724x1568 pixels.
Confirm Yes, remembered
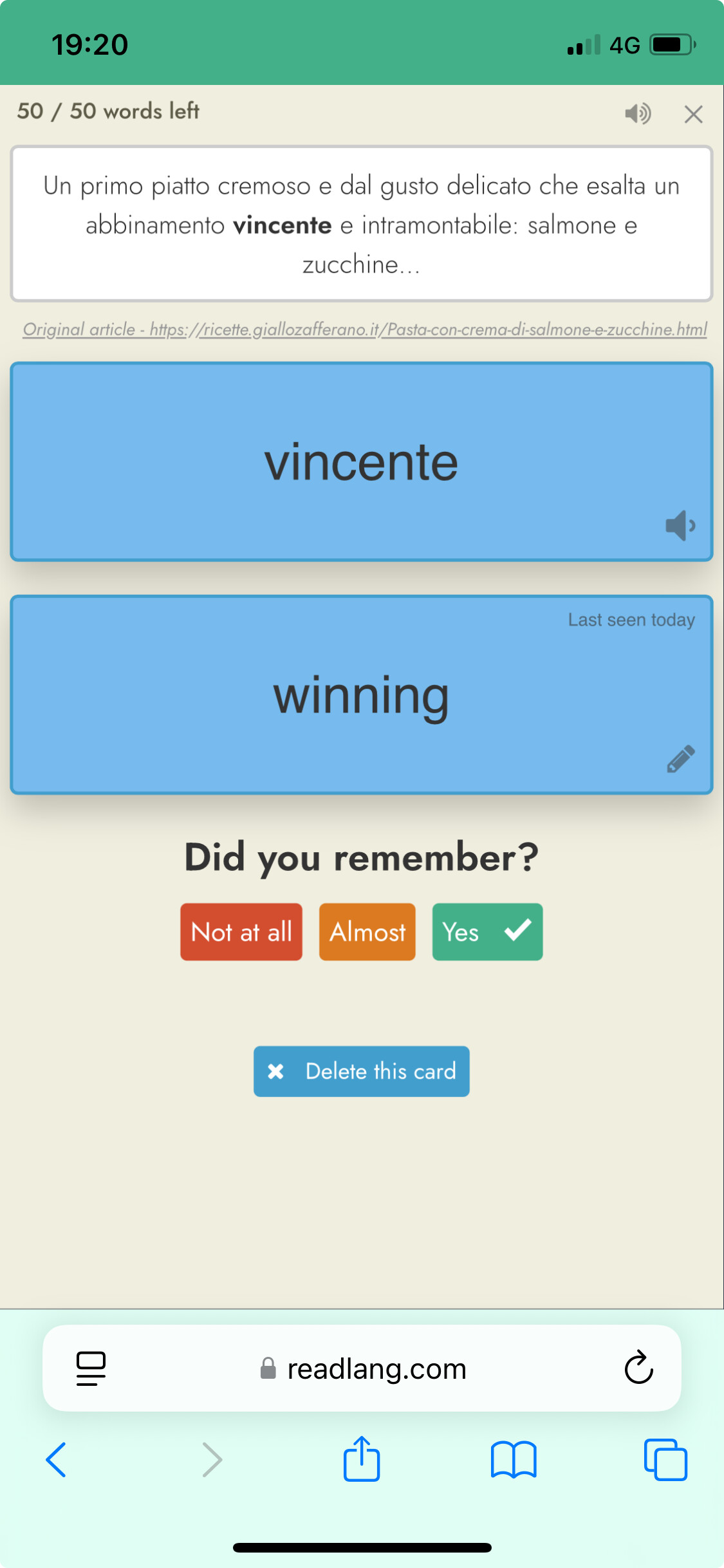coord(487,932)
